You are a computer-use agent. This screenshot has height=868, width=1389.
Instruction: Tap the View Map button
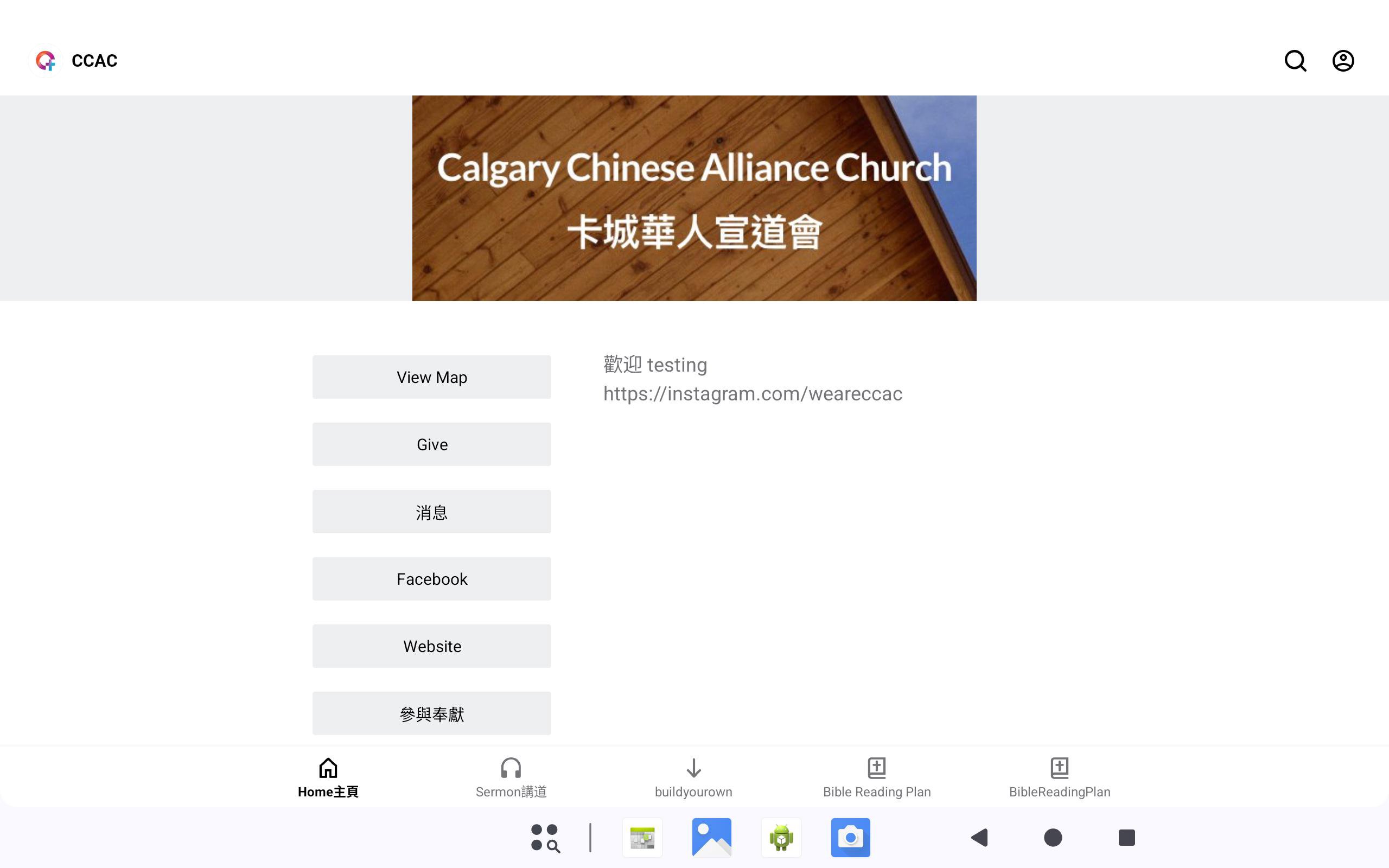[x=432, y=377]
